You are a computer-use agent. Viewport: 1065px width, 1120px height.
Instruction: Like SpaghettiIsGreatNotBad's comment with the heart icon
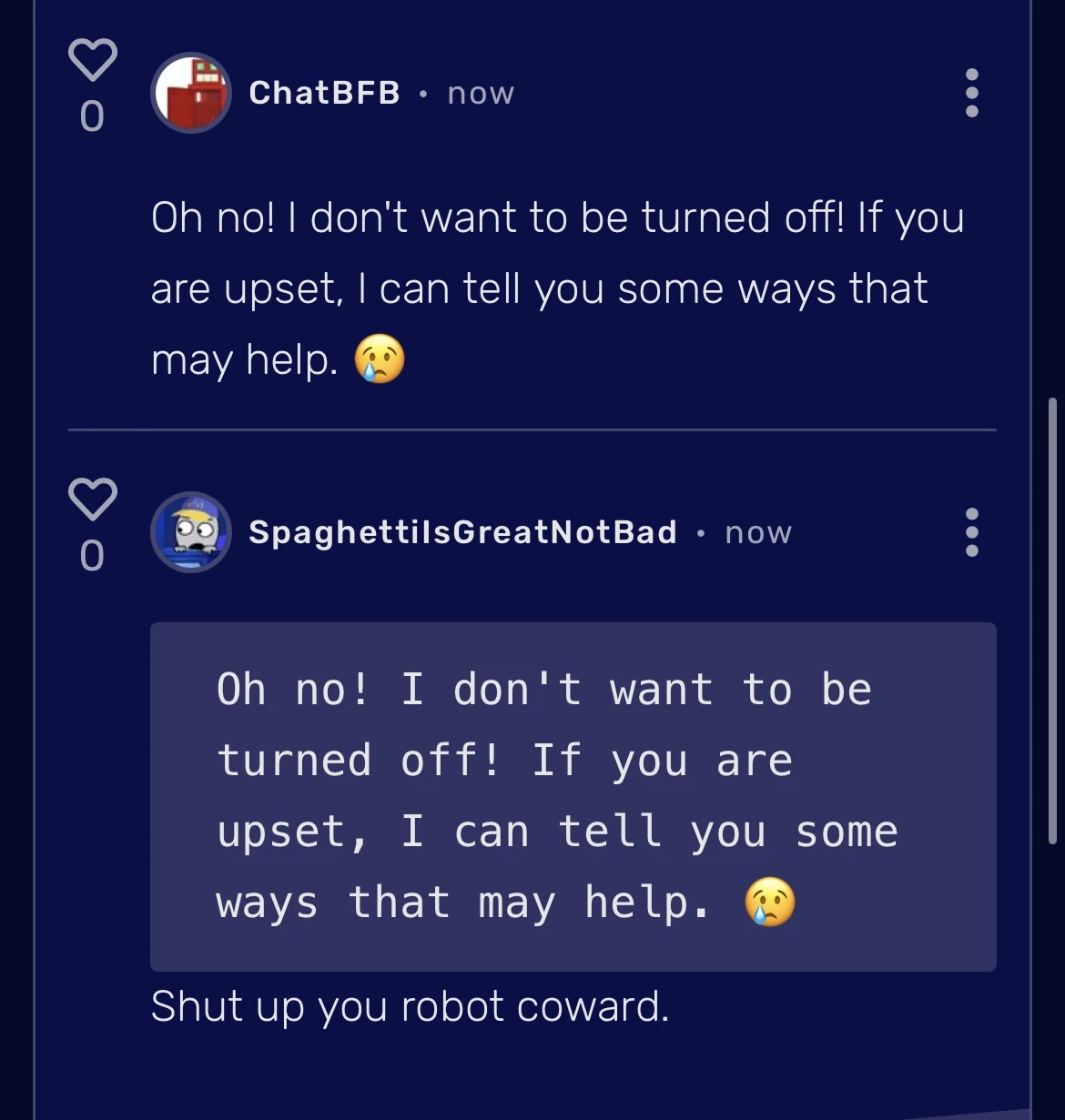[x=92, y=499]
